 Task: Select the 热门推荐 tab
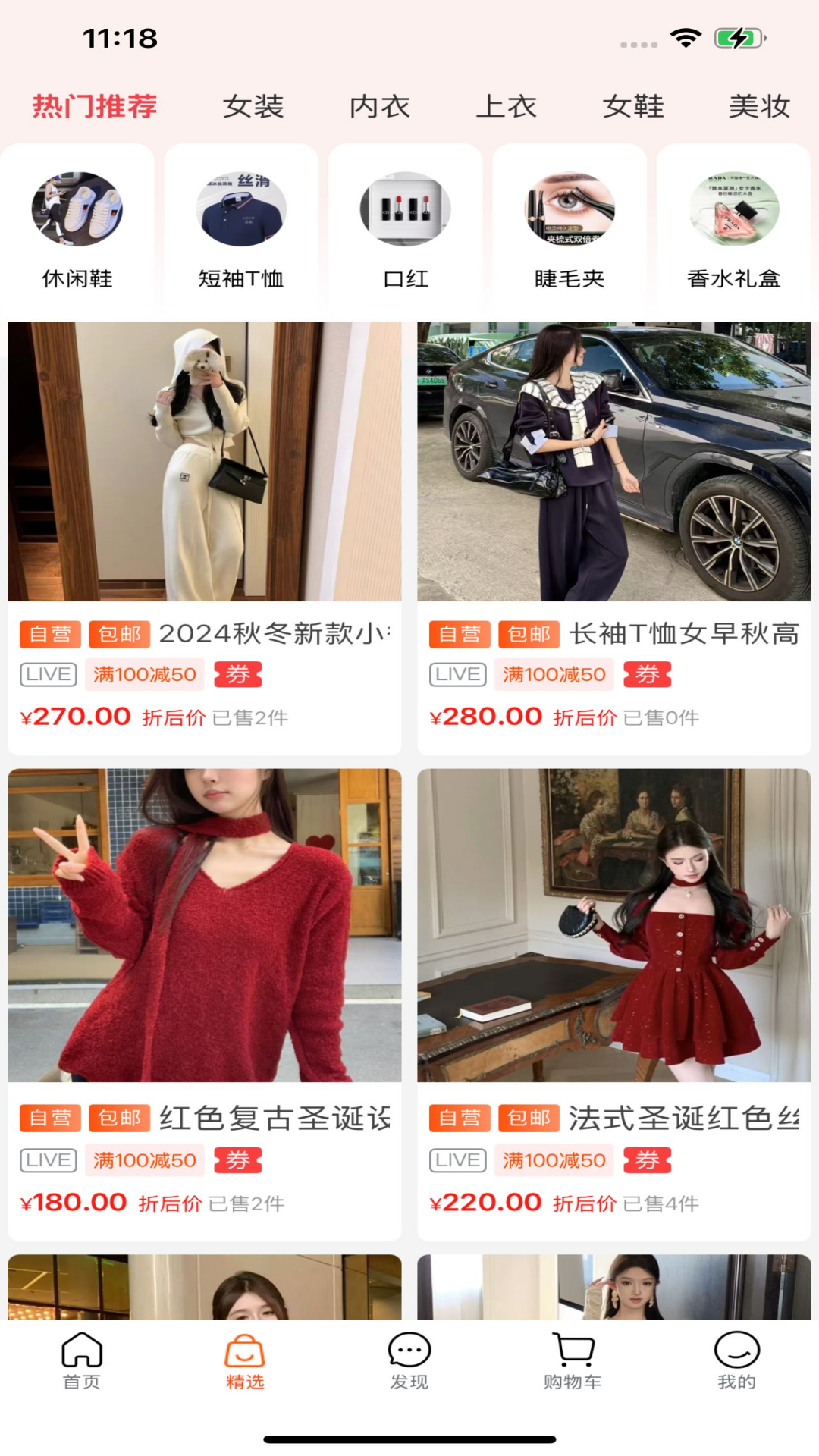point(95,107)
